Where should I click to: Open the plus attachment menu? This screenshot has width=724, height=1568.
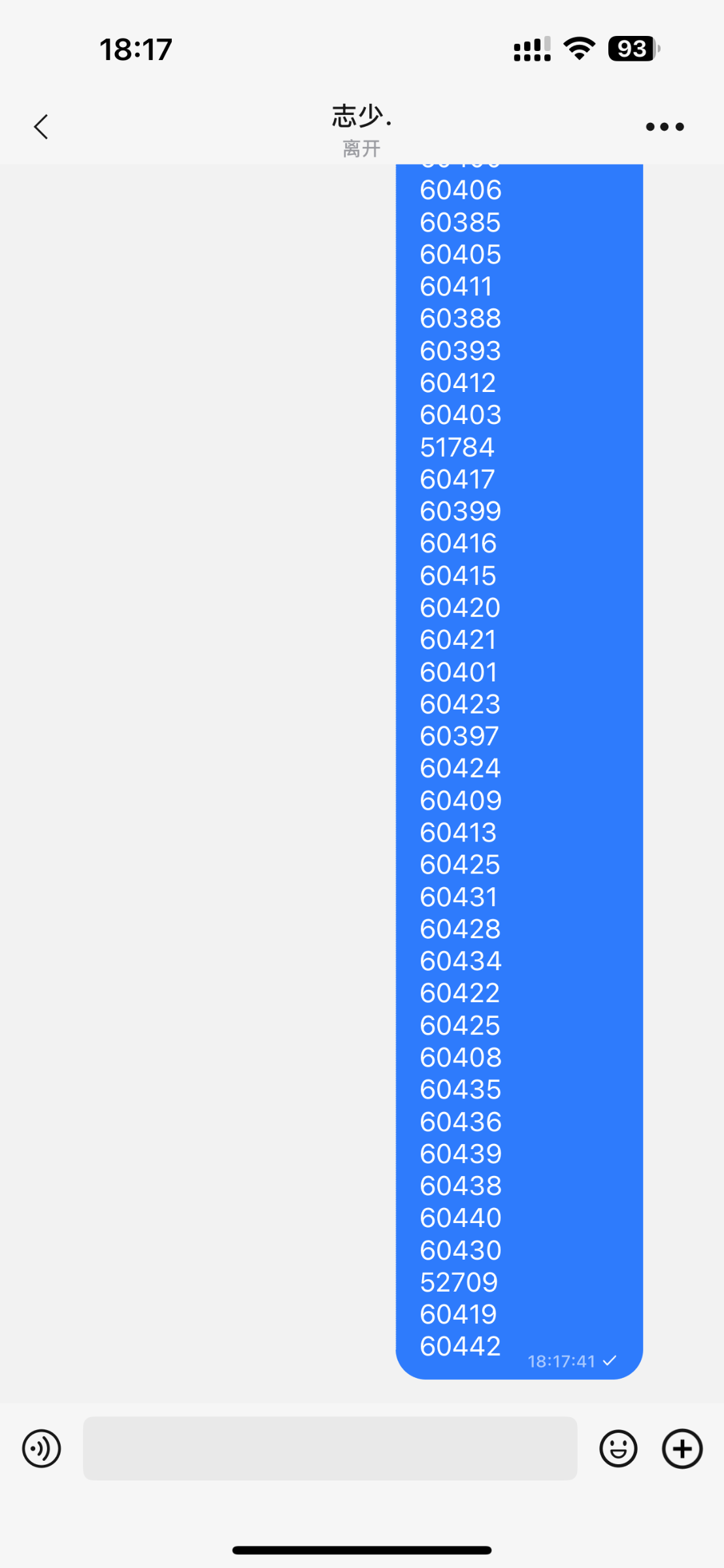682,1448
